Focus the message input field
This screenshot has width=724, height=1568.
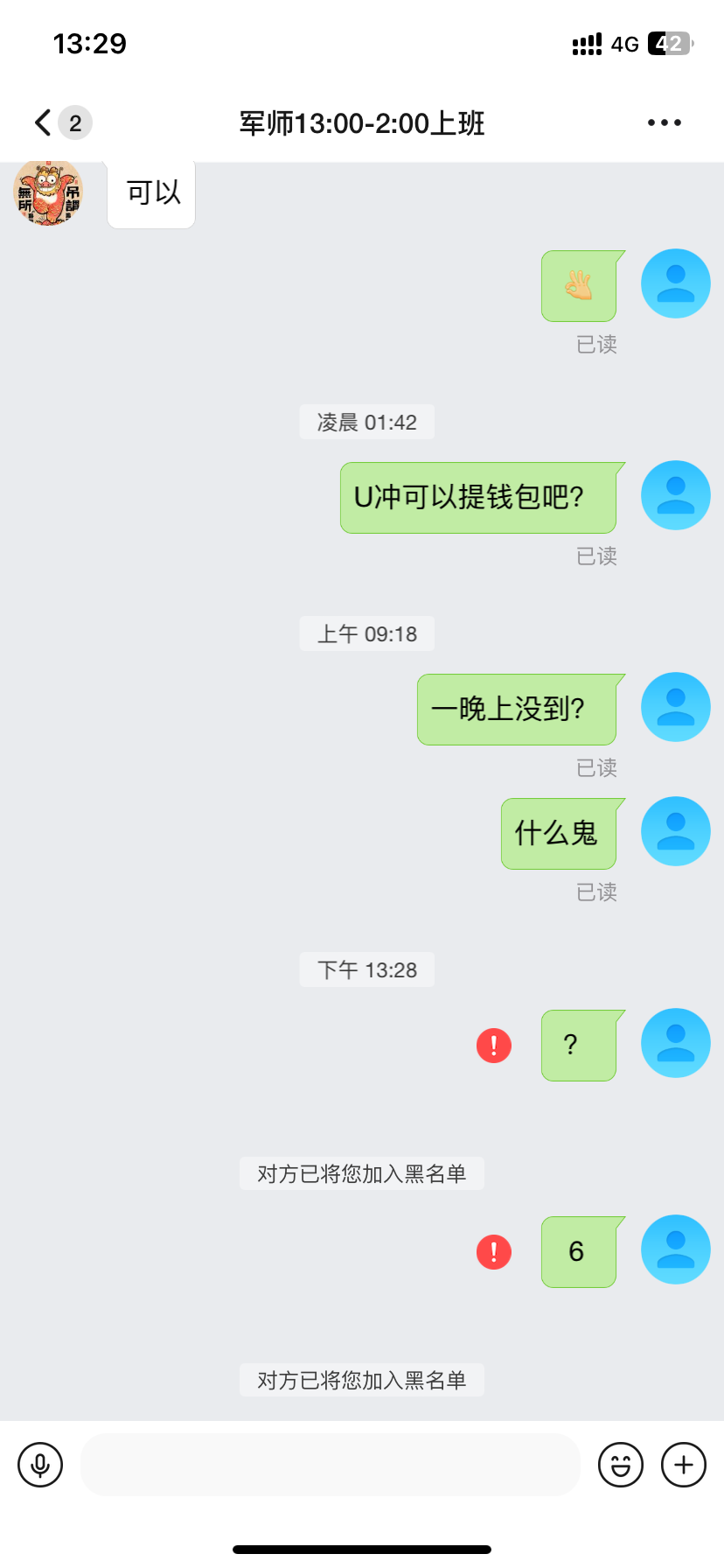331,1464
